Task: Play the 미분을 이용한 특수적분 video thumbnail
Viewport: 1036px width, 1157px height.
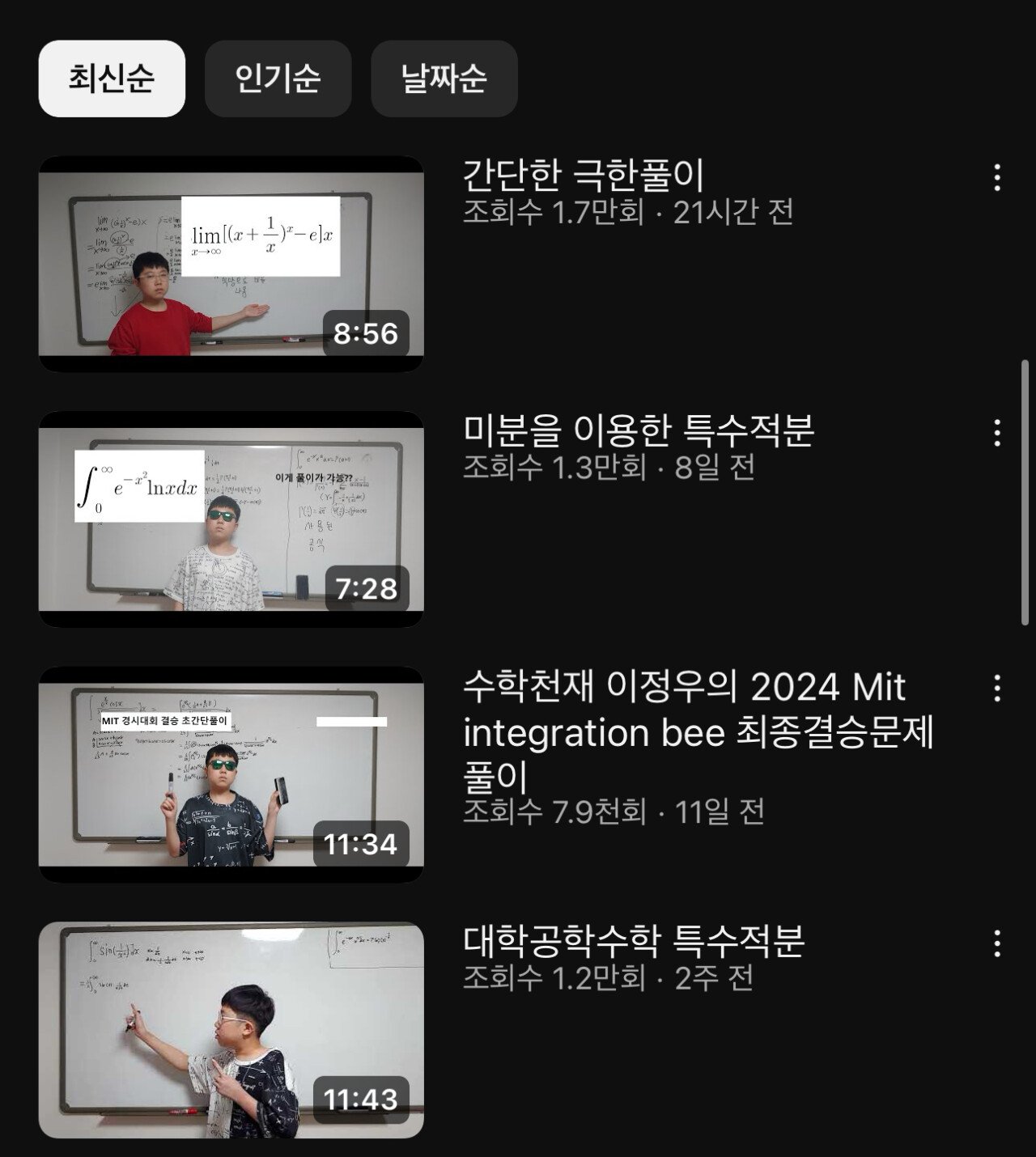Action: 231,519
